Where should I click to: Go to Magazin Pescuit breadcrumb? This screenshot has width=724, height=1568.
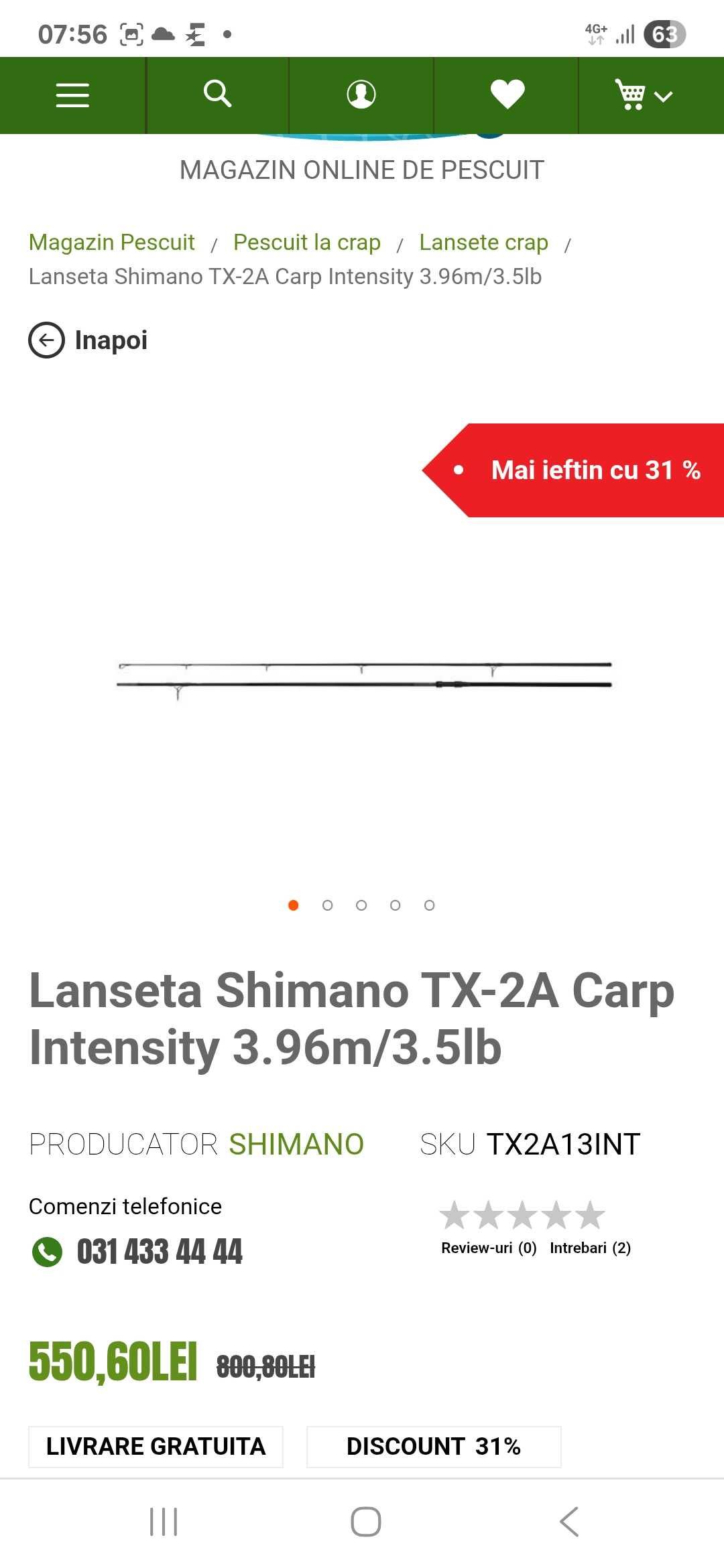[111, 242]
